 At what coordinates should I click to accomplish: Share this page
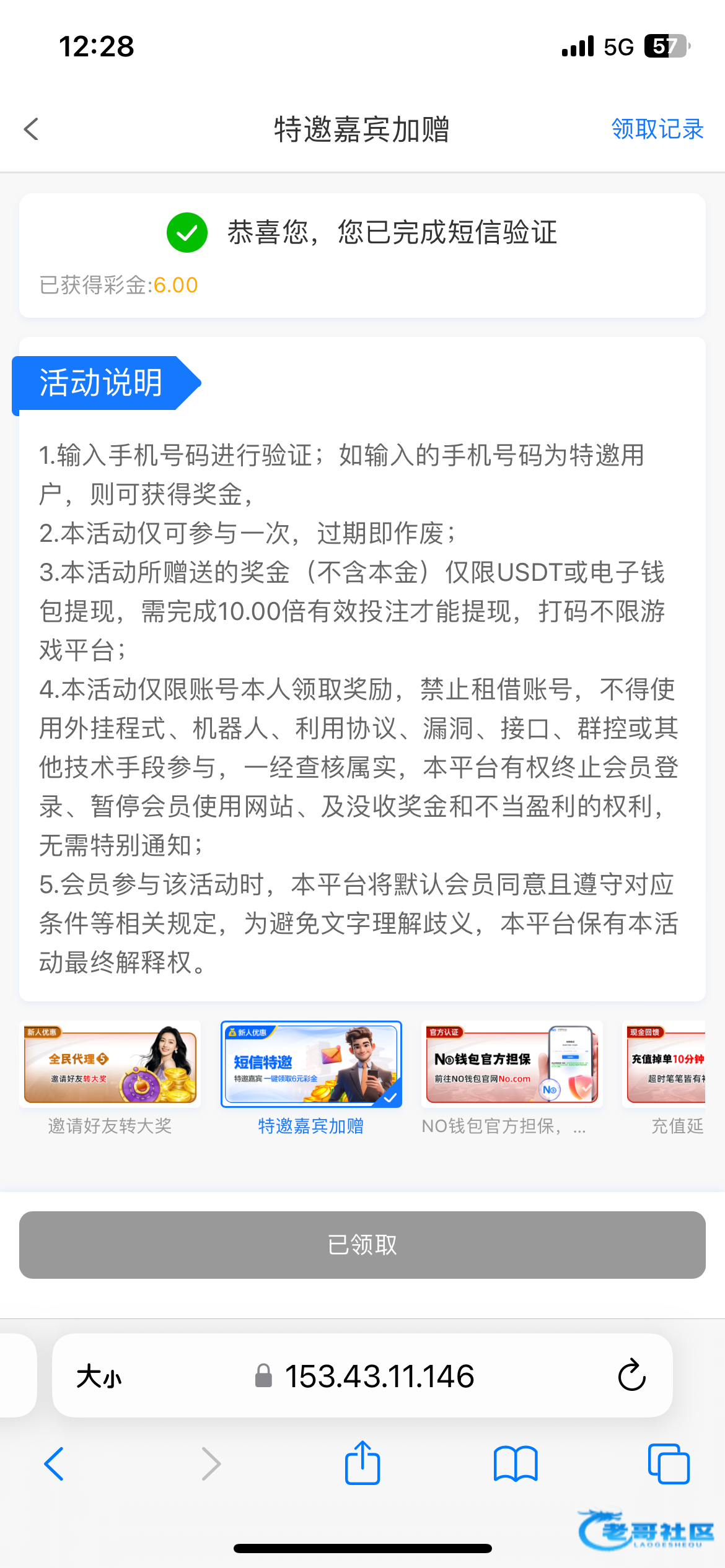pyautogui.click(x=362, y=1463)
